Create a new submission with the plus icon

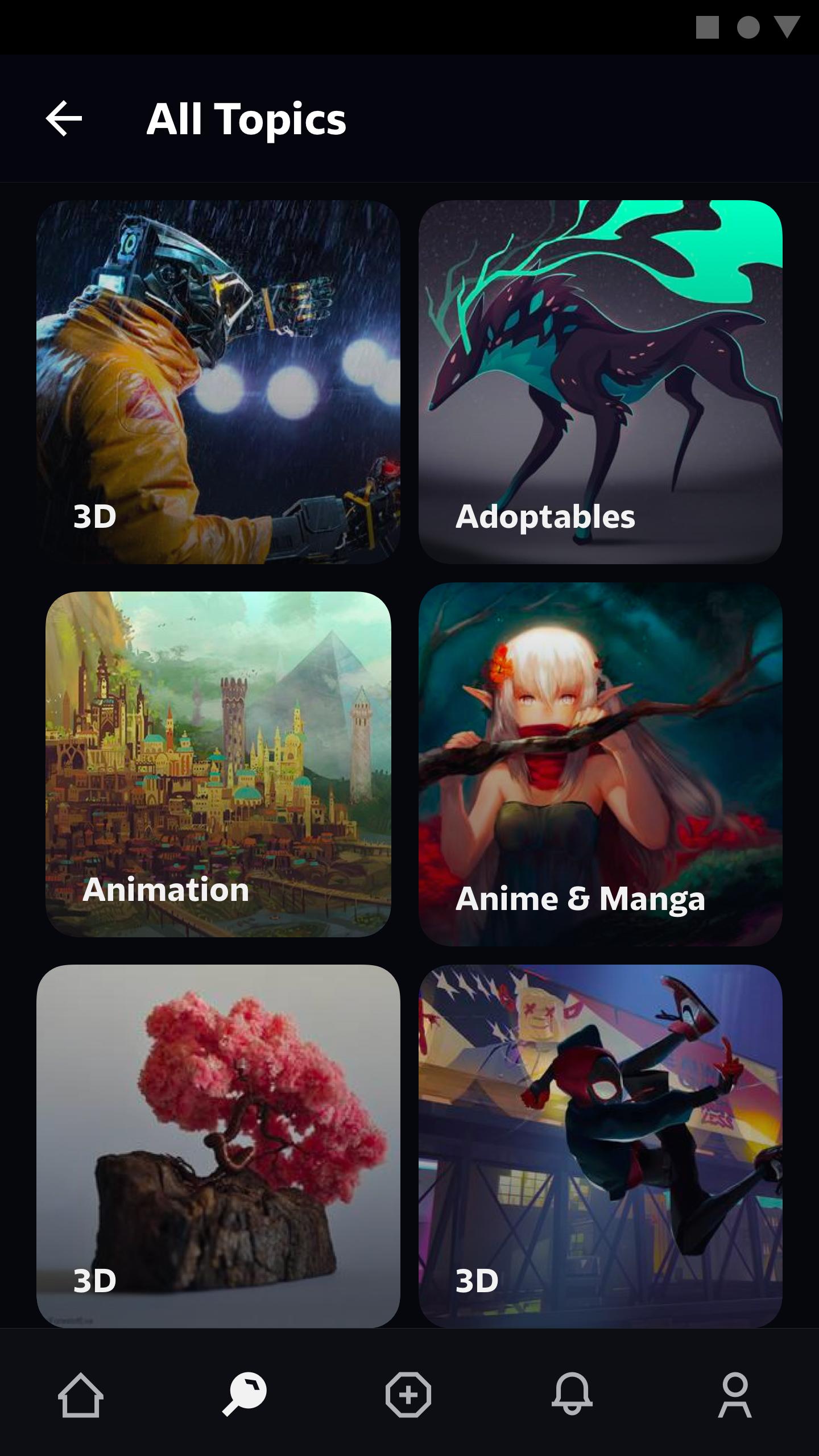(x=408, y=1395)
